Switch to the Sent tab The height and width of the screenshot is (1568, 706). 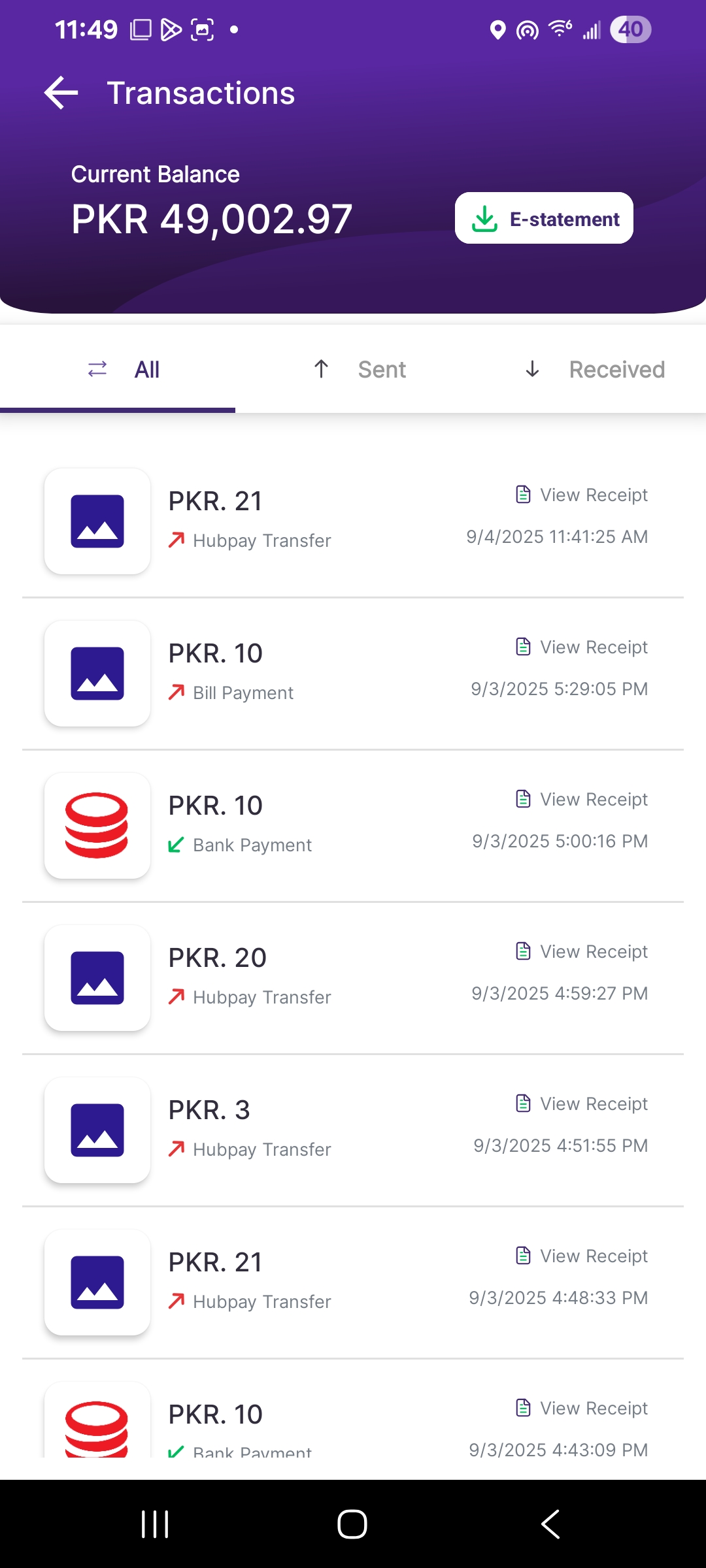[x=360, y=370]
